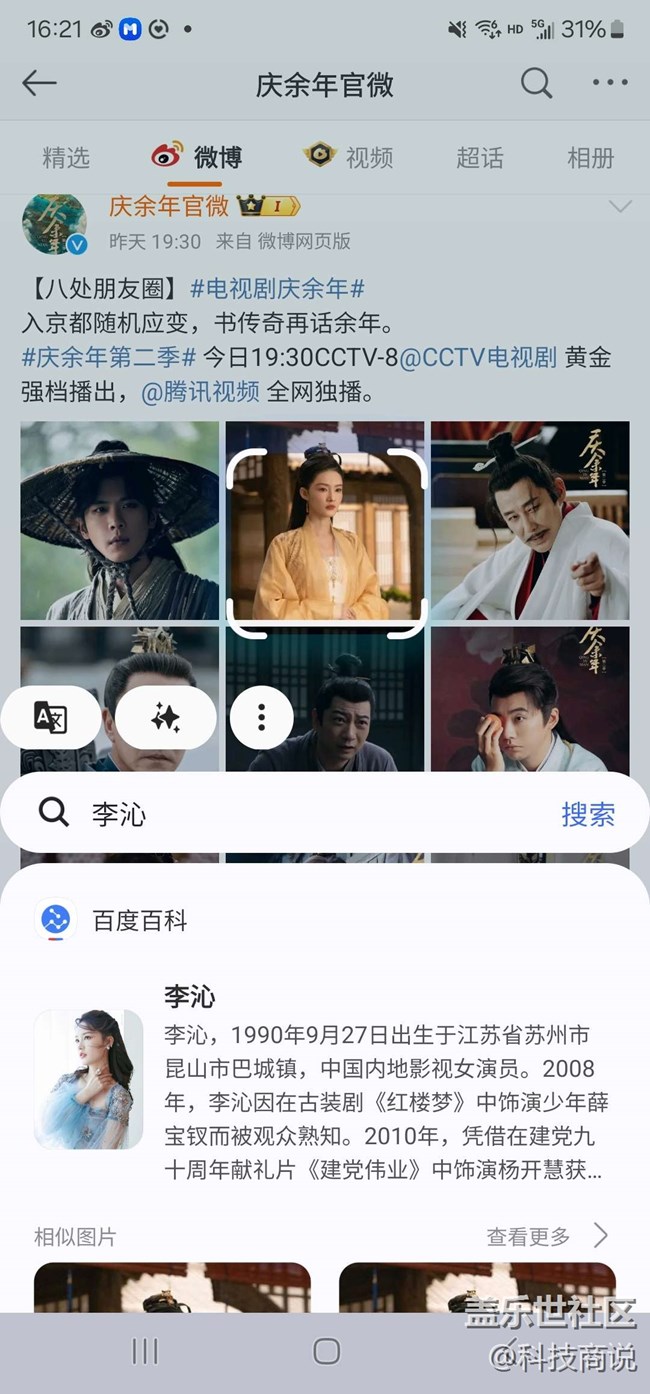Tap the sparkle AI button

(165, 717)
